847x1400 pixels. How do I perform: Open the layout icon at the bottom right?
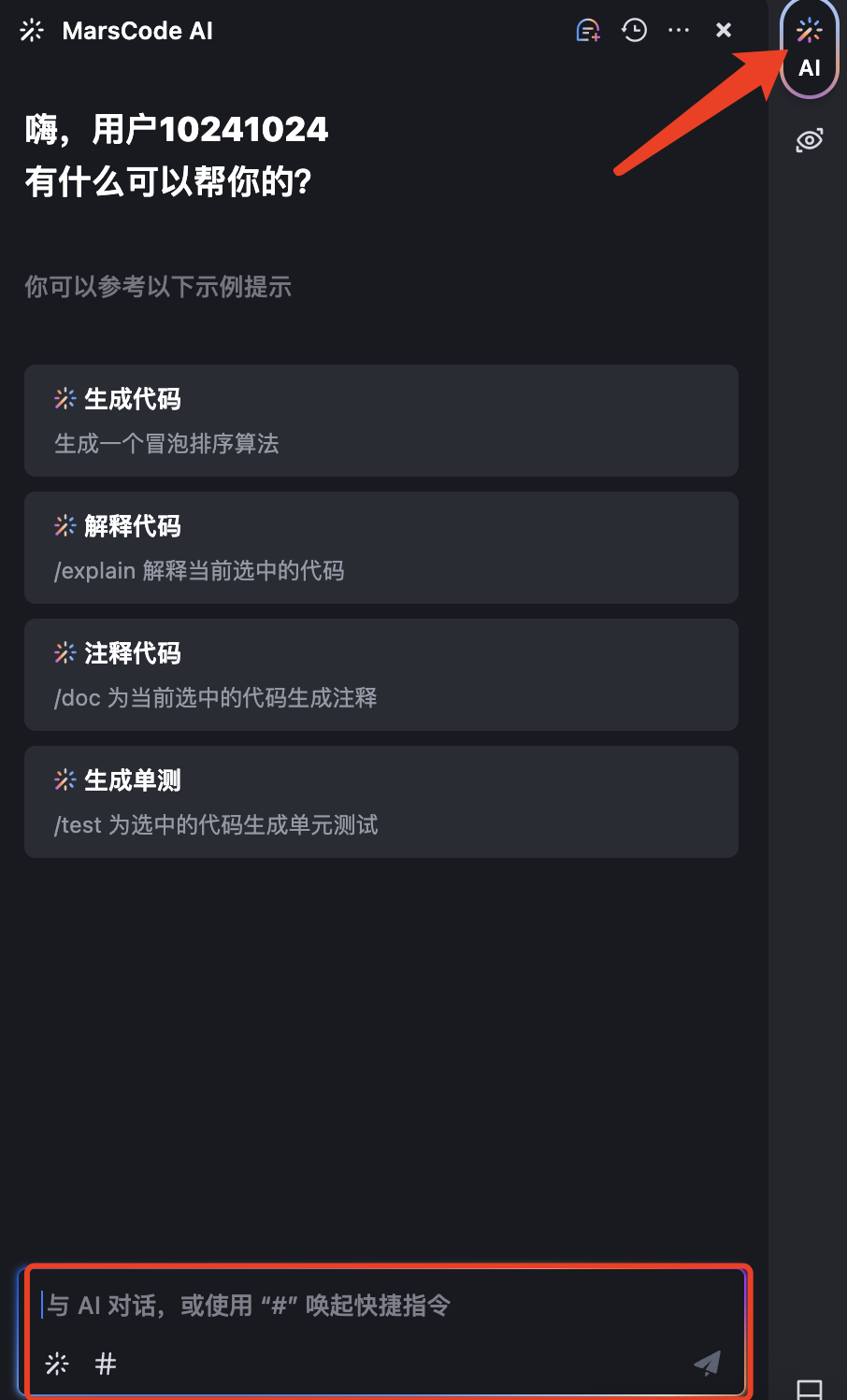pyautogui.click(x=810, y=1390)
